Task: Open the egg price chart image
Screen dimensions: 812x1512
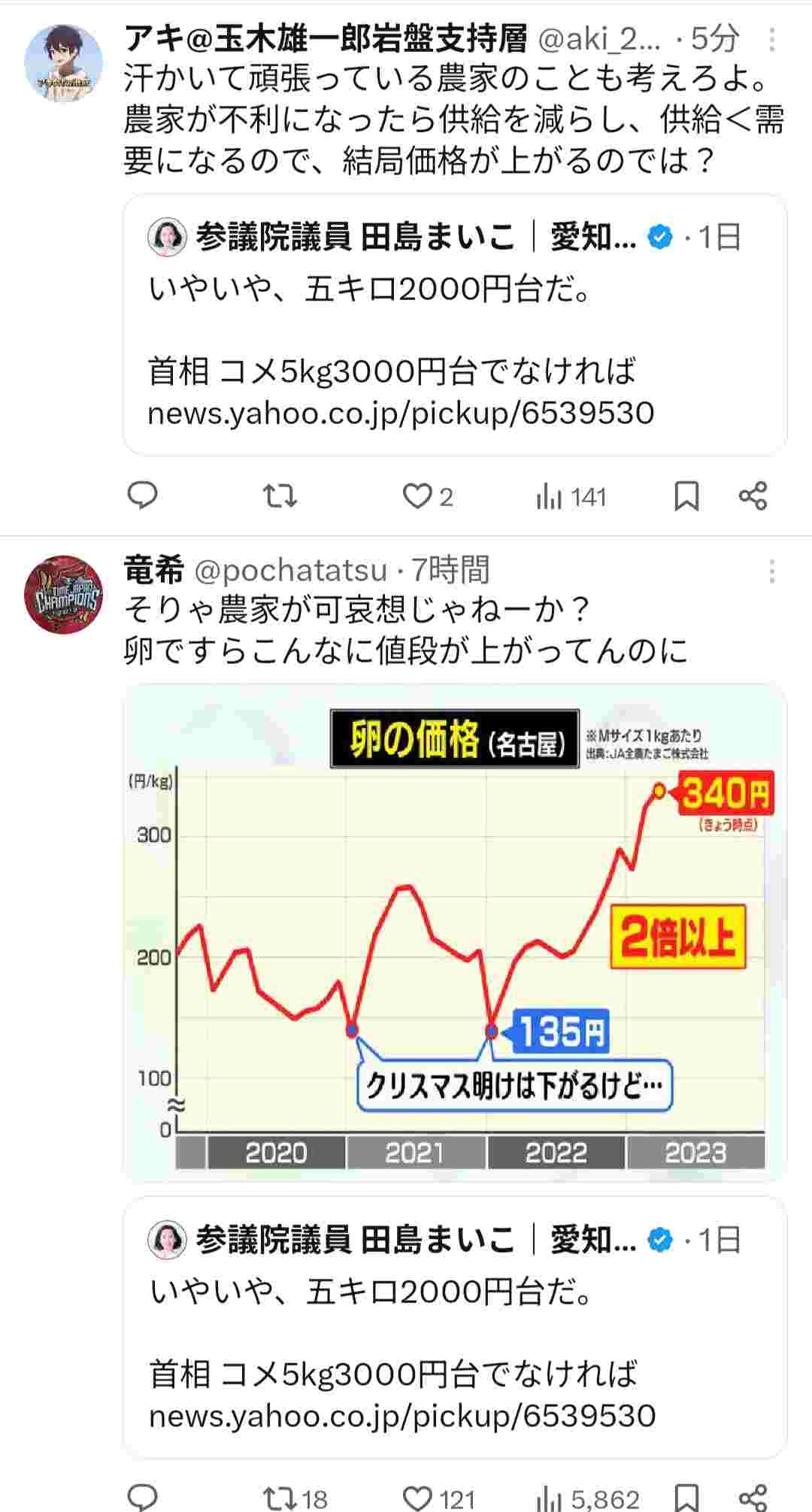Action: click(x=455, y=932)
